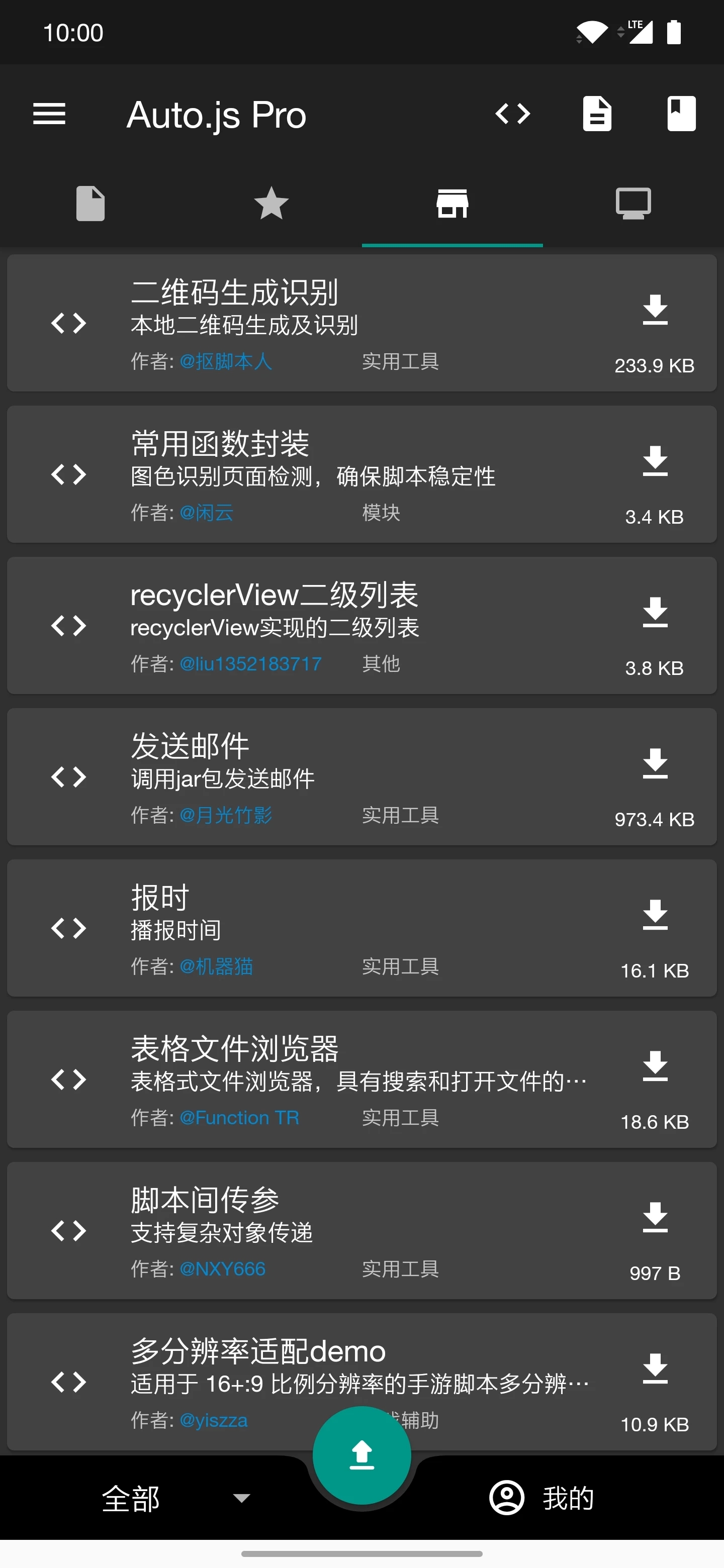724x1568 pixels.
Task: Download the 二维码生成识别 script
Action: [655, 310]
